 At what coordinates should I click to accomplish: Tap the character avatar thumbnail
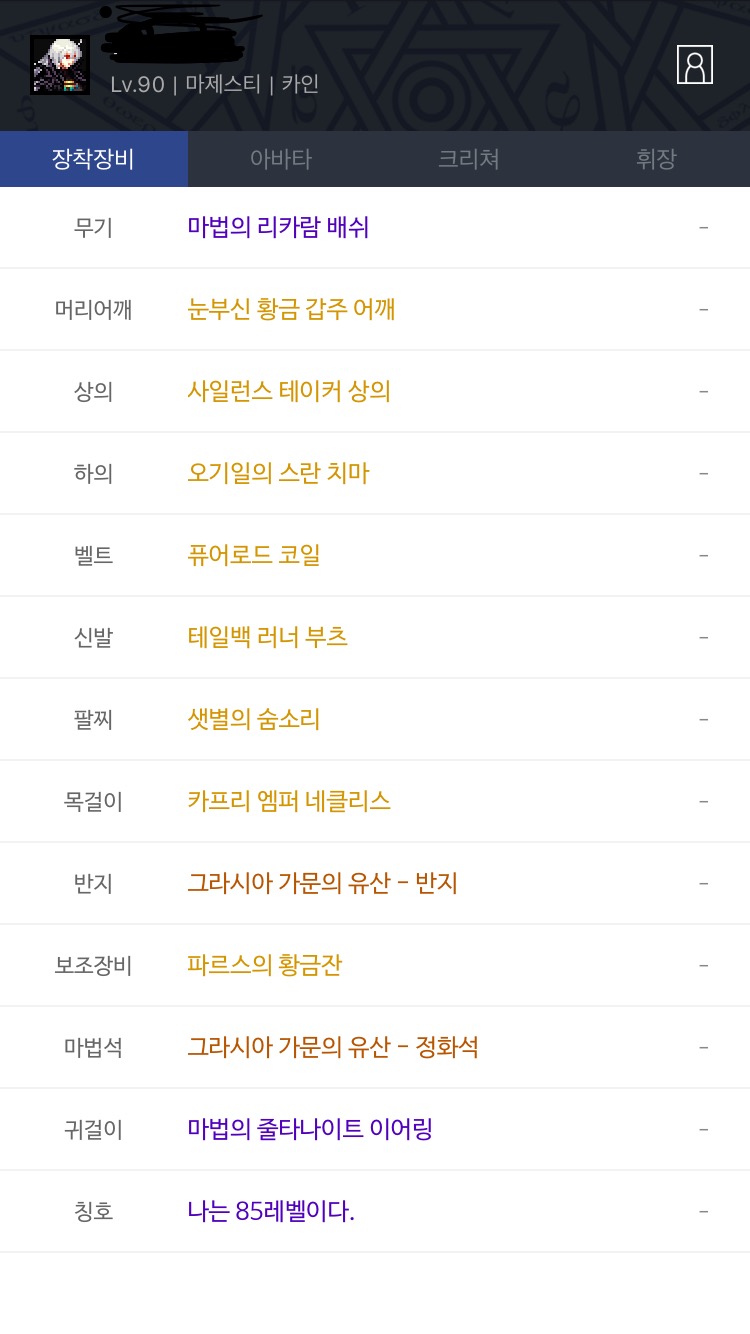[x=60, y=65]
